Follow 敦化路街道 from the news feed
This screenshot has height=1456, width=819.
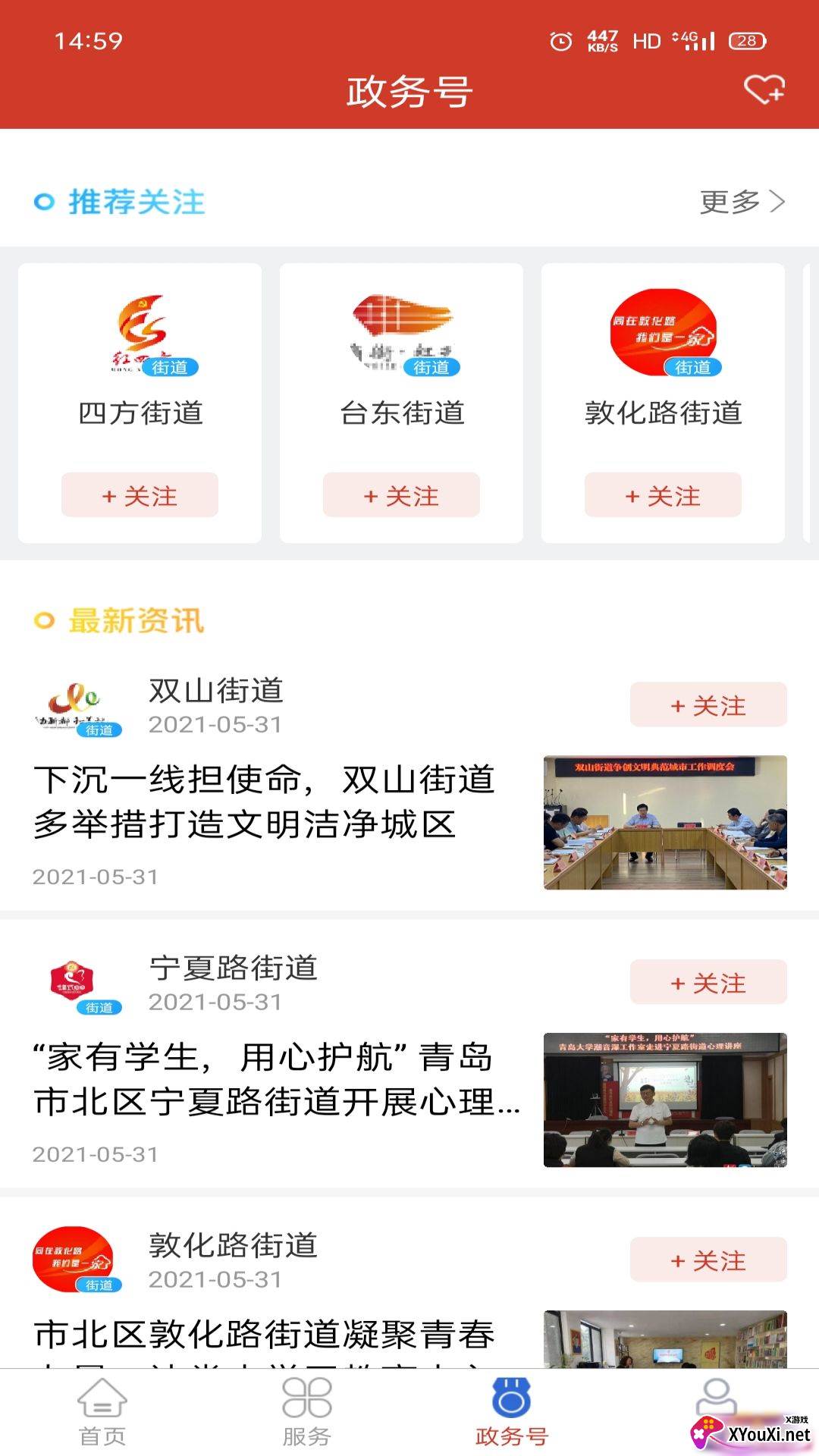[x=708, y=1260]
